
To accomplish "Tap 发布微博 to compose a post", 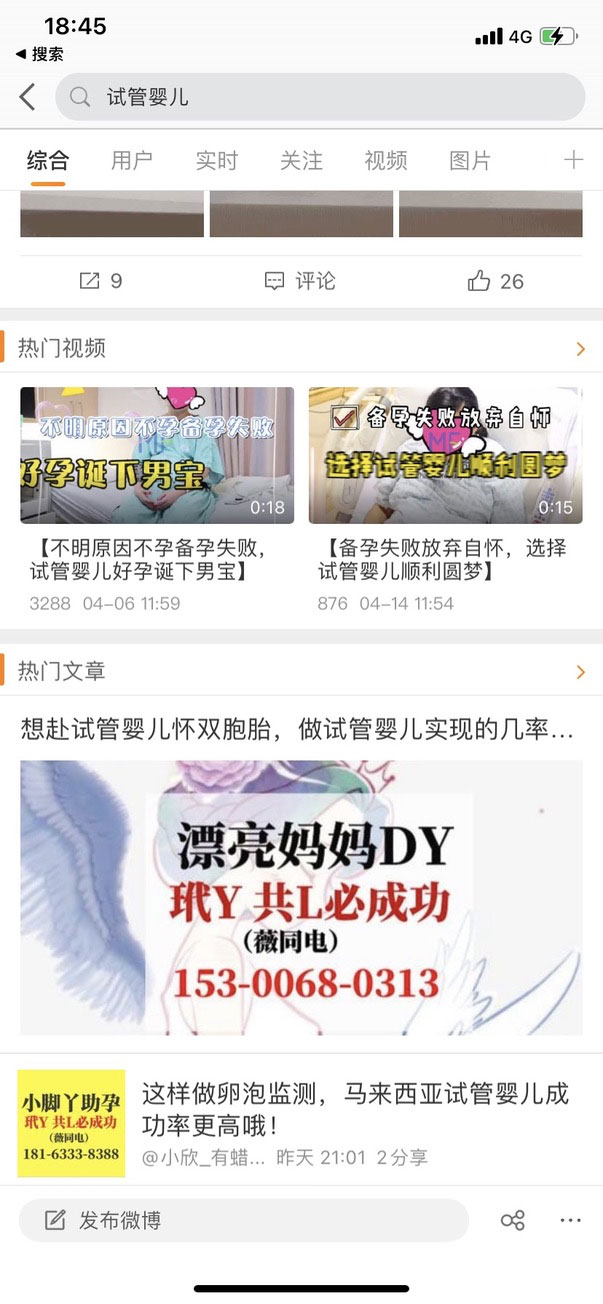I will [x=243, y=1220].
